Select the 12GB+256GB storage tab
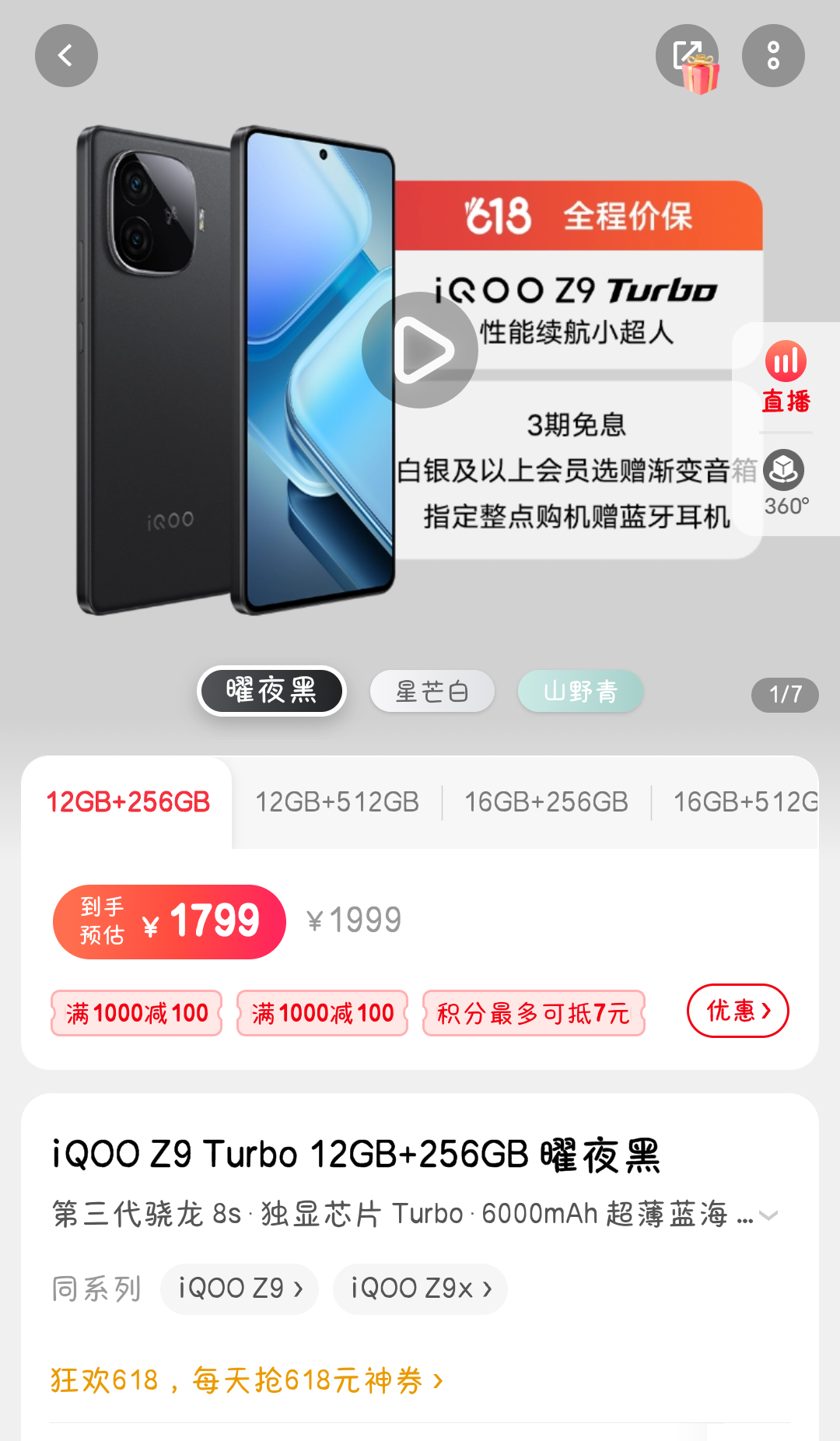 click(x=128, y=802)
